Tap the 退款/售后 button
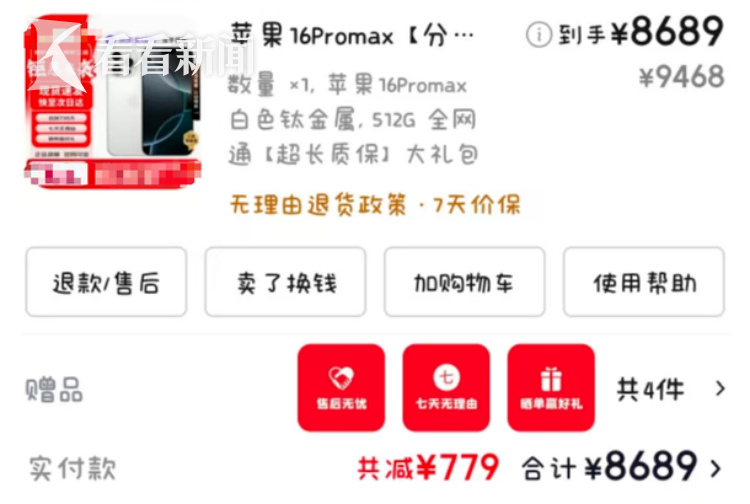The width and height of the screenshot is (750, 504). coord(106,283)
